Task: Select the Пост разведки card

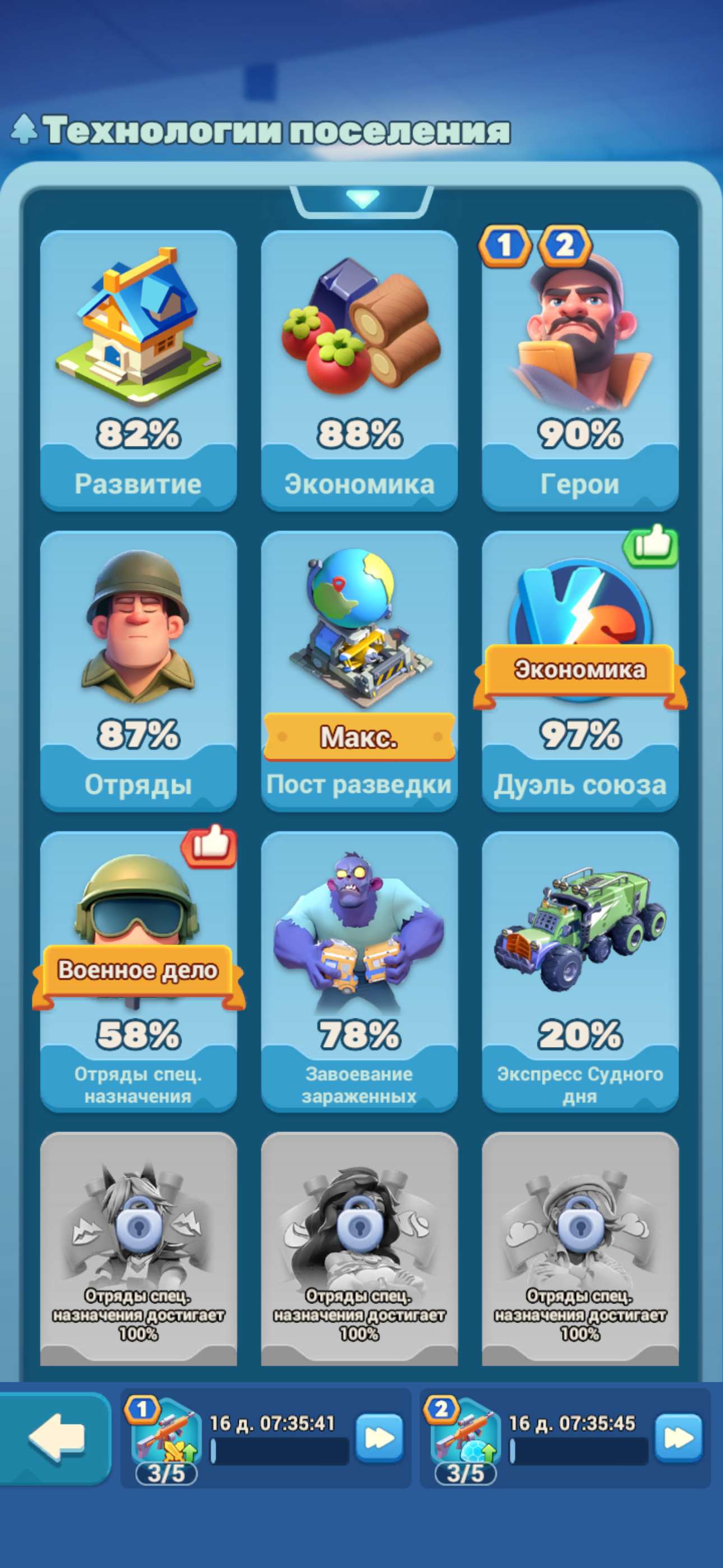Action: click(359, 671)
